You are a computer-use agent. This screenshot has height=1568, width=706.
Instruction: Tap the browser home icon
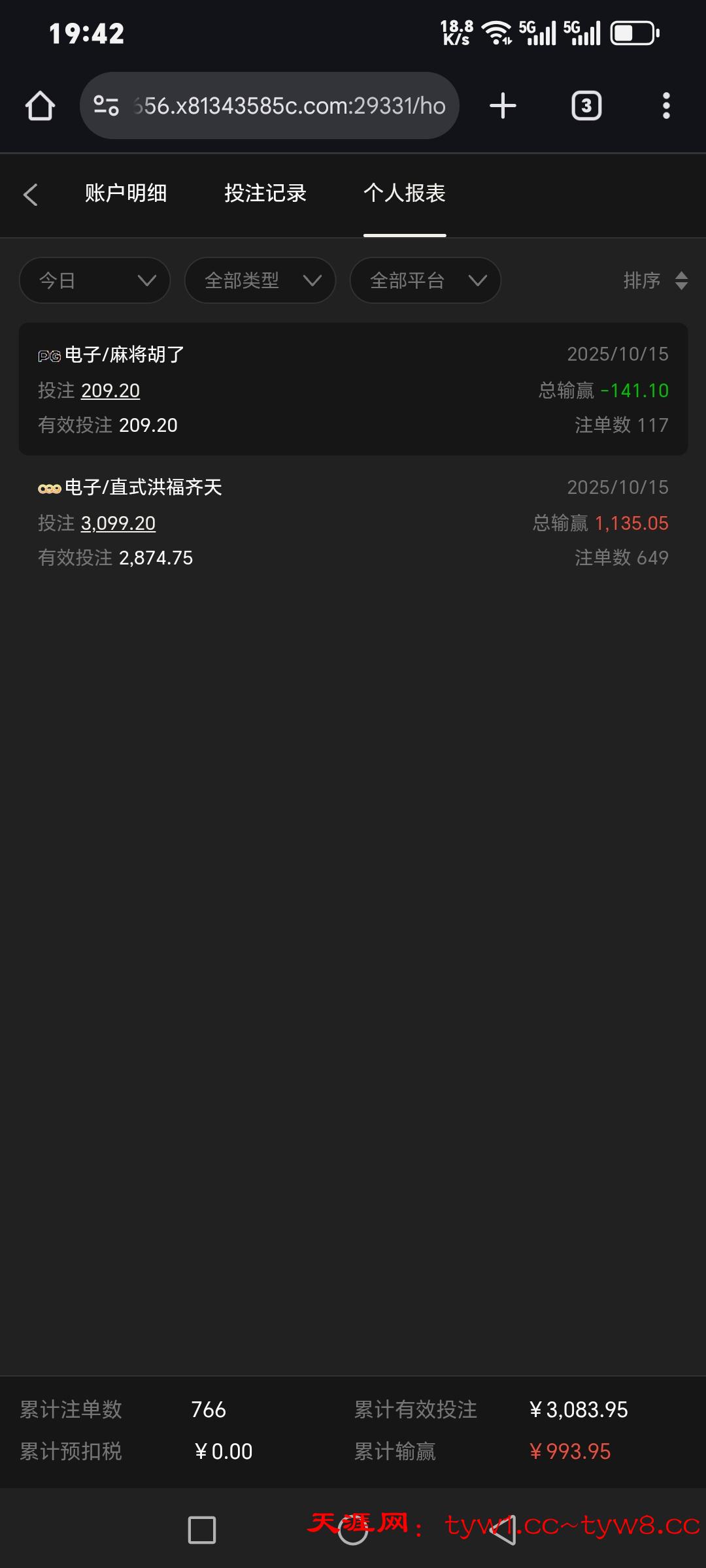pyautogui.click(x=40, y=106)
